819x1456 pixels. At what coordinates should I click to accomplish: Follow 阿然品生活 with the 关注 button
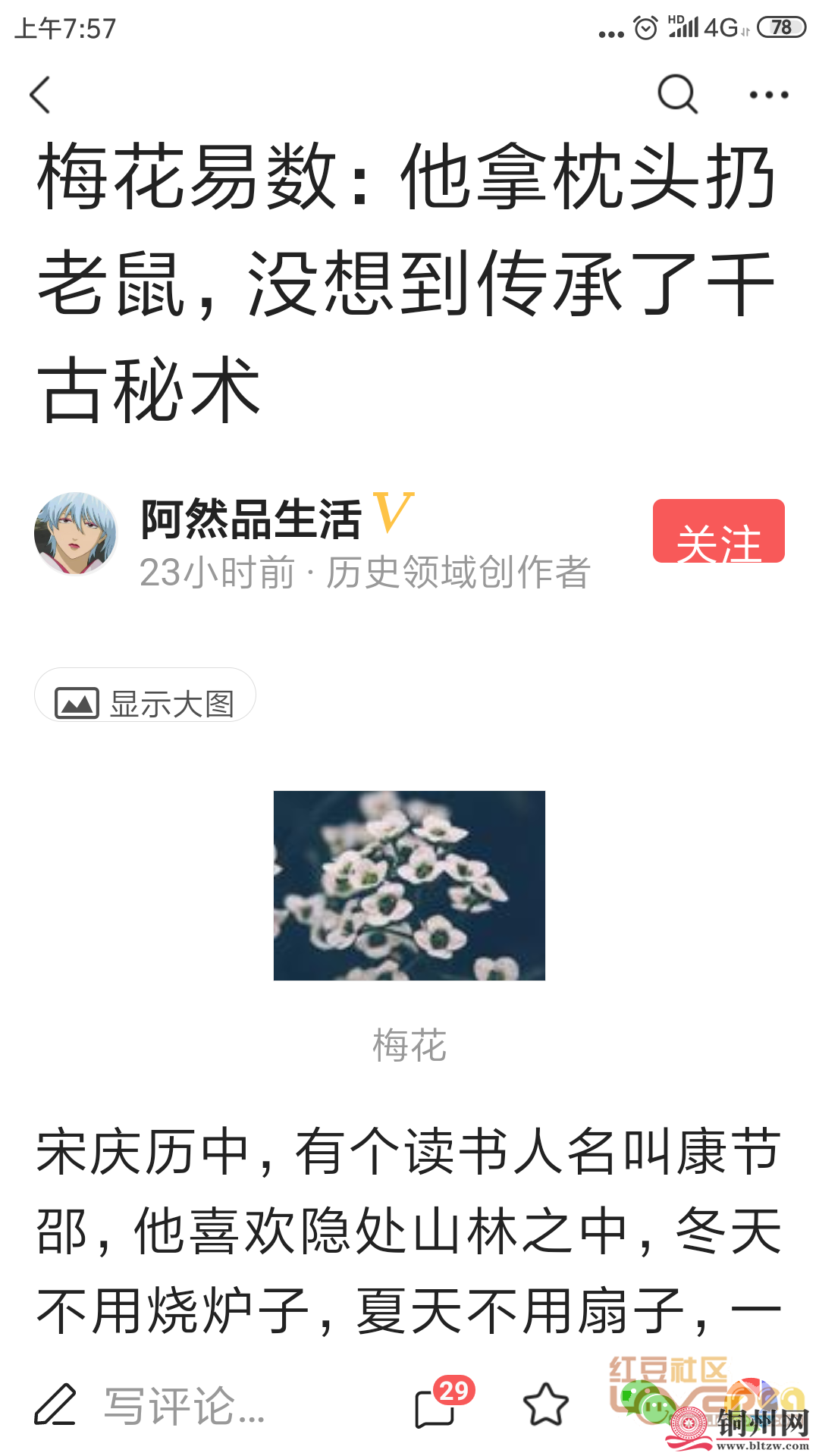click(718, 532)
